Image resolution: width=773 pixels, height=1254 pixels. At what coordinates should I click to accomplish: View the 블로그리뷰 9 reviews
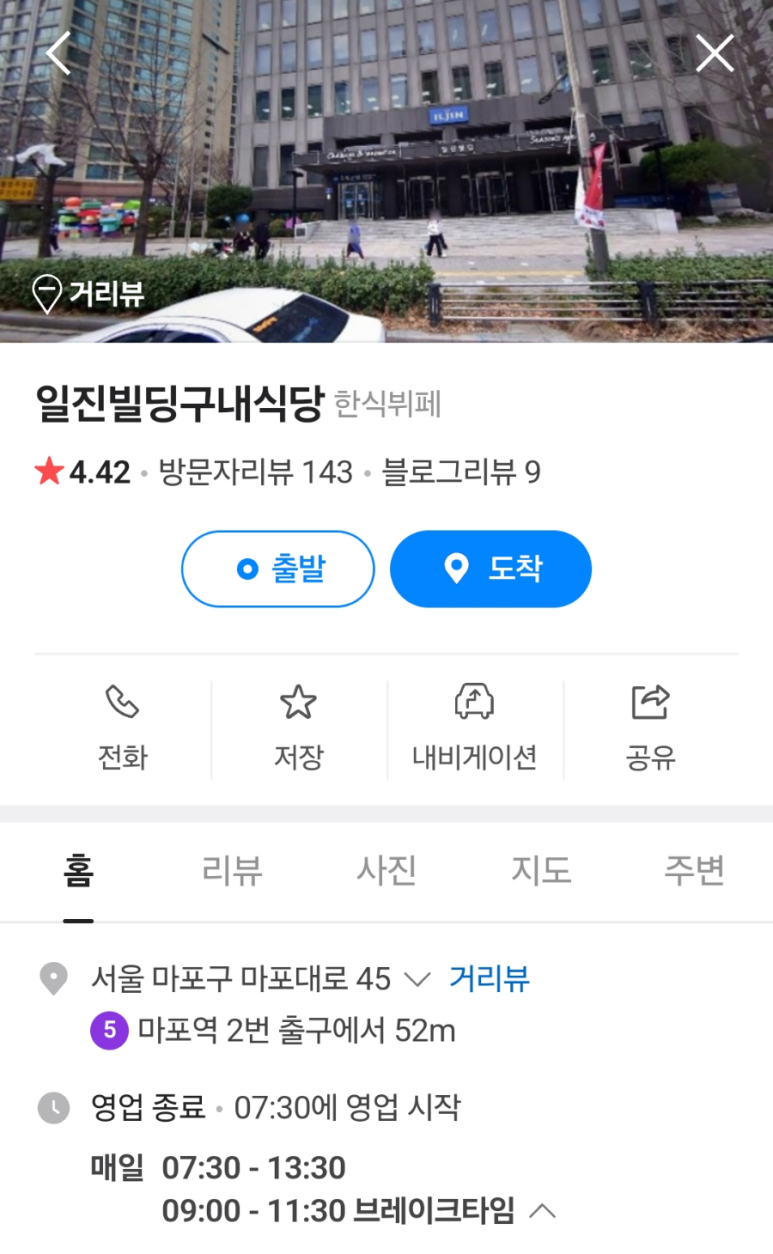point(461,472)
